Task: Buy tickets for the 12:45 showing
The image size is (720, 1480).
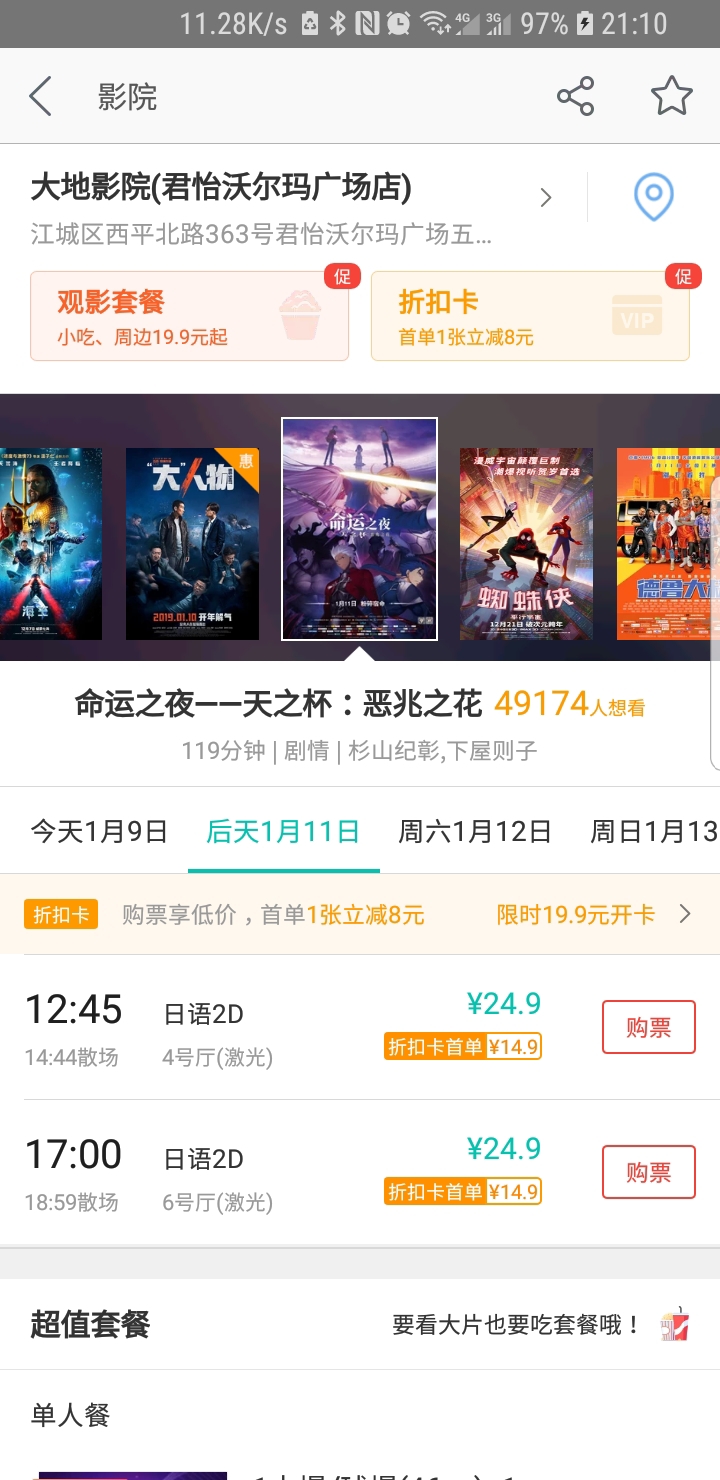Action: (x=648, y=1027)
